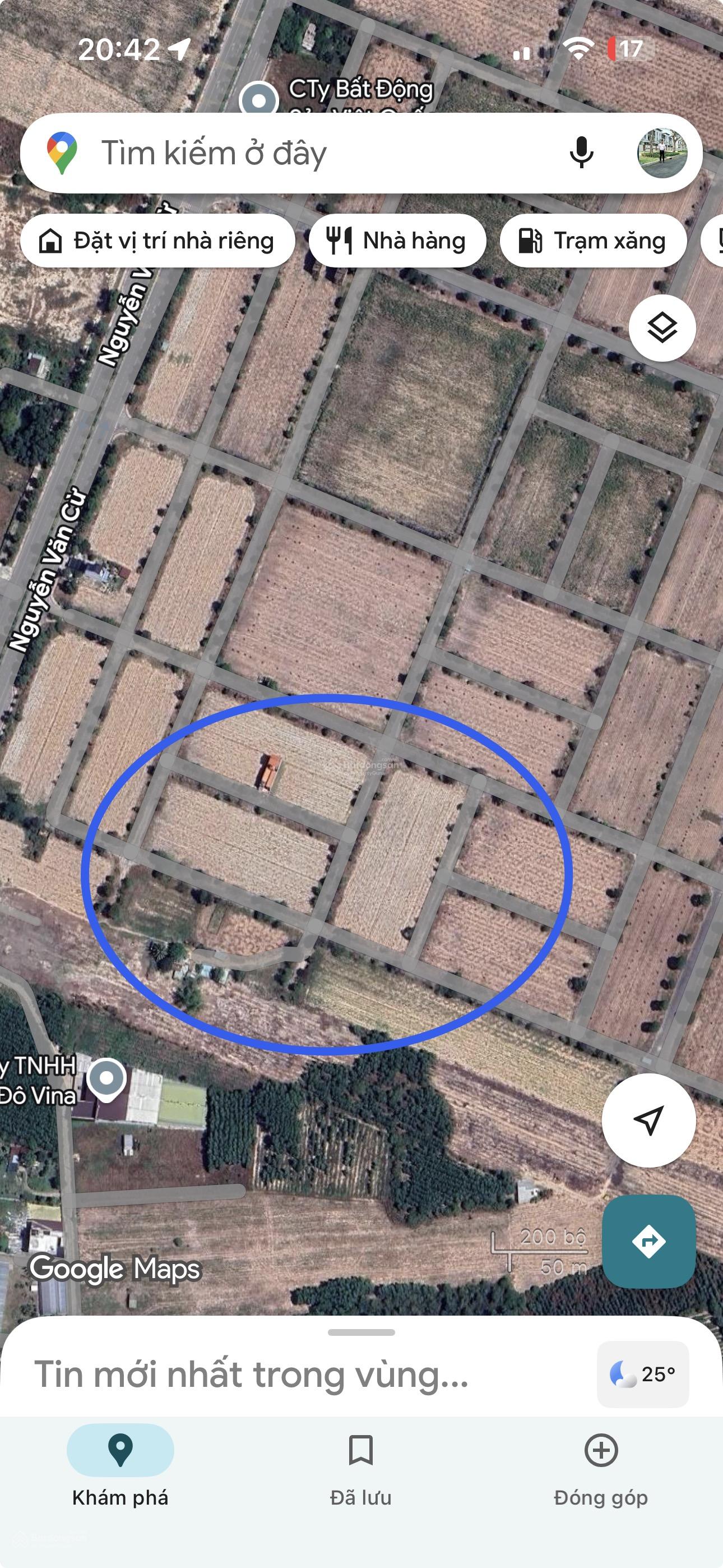The width and height of the screenshot is (723, 1568).
Task: Open the map layers button
Action: (661, 328)
